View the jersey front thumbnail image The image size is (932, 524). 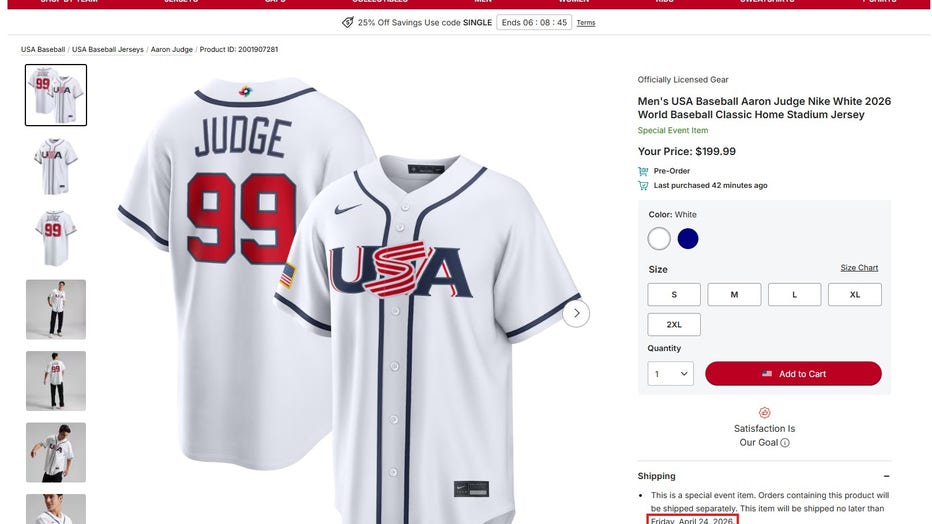click(56, 166)
